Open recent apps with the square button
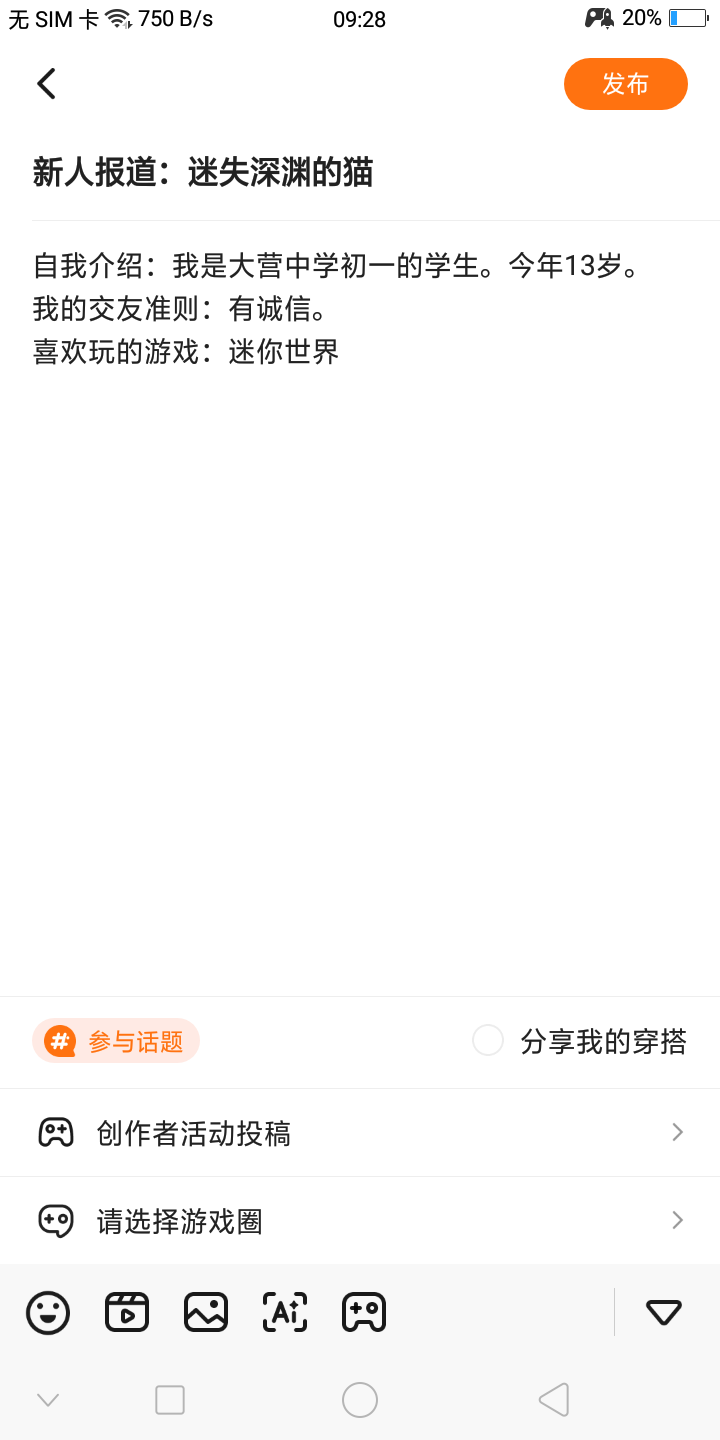Viewport: 720px width, 1440px height. point(170,1400)
